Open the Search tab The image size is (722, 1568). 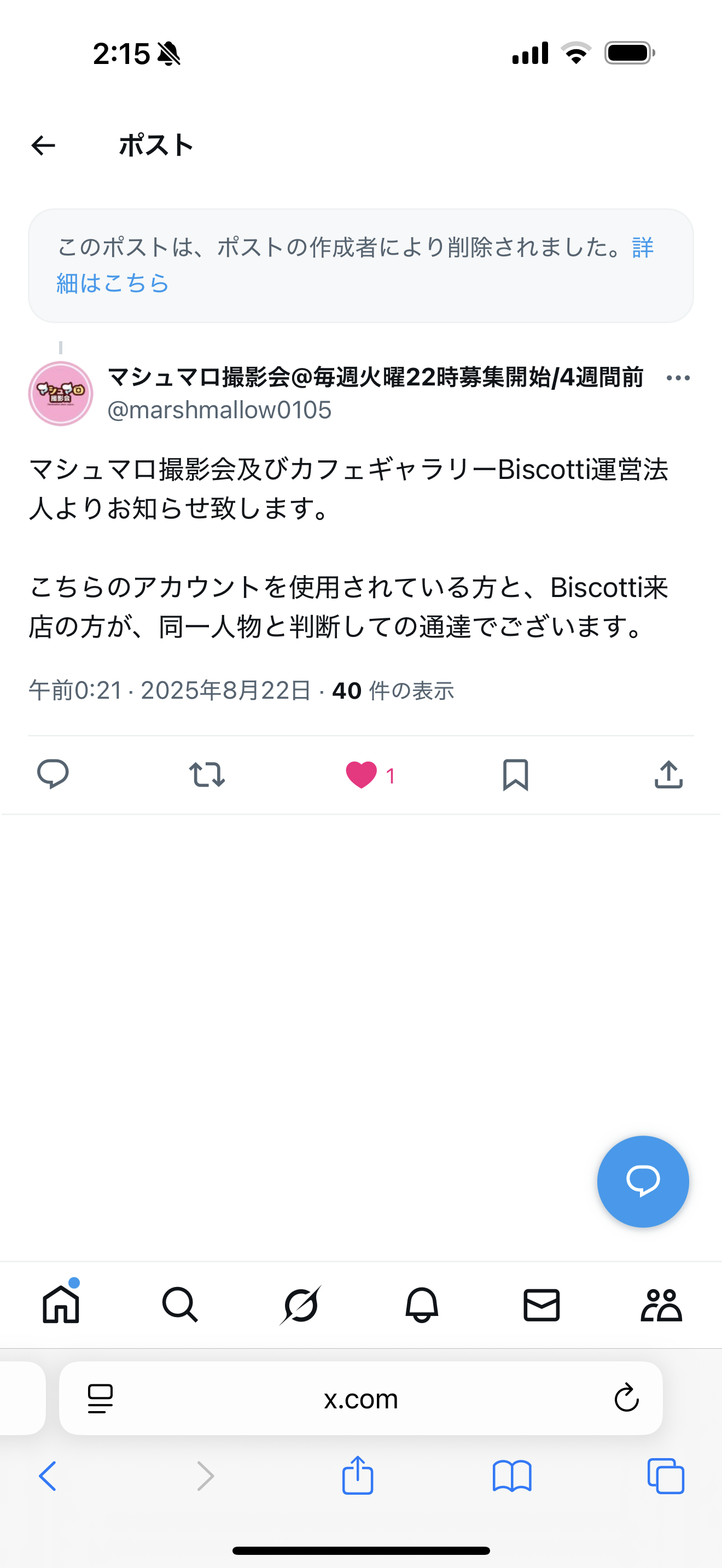click(x=179, y=1304)
